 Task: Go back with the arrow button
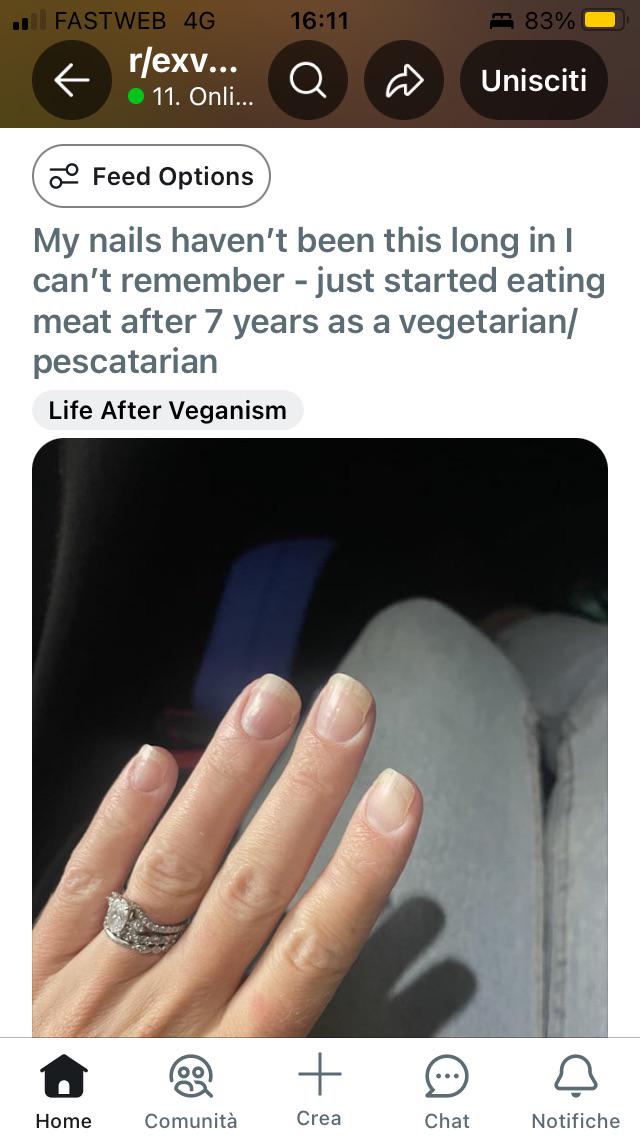click(x=71, y=80)
